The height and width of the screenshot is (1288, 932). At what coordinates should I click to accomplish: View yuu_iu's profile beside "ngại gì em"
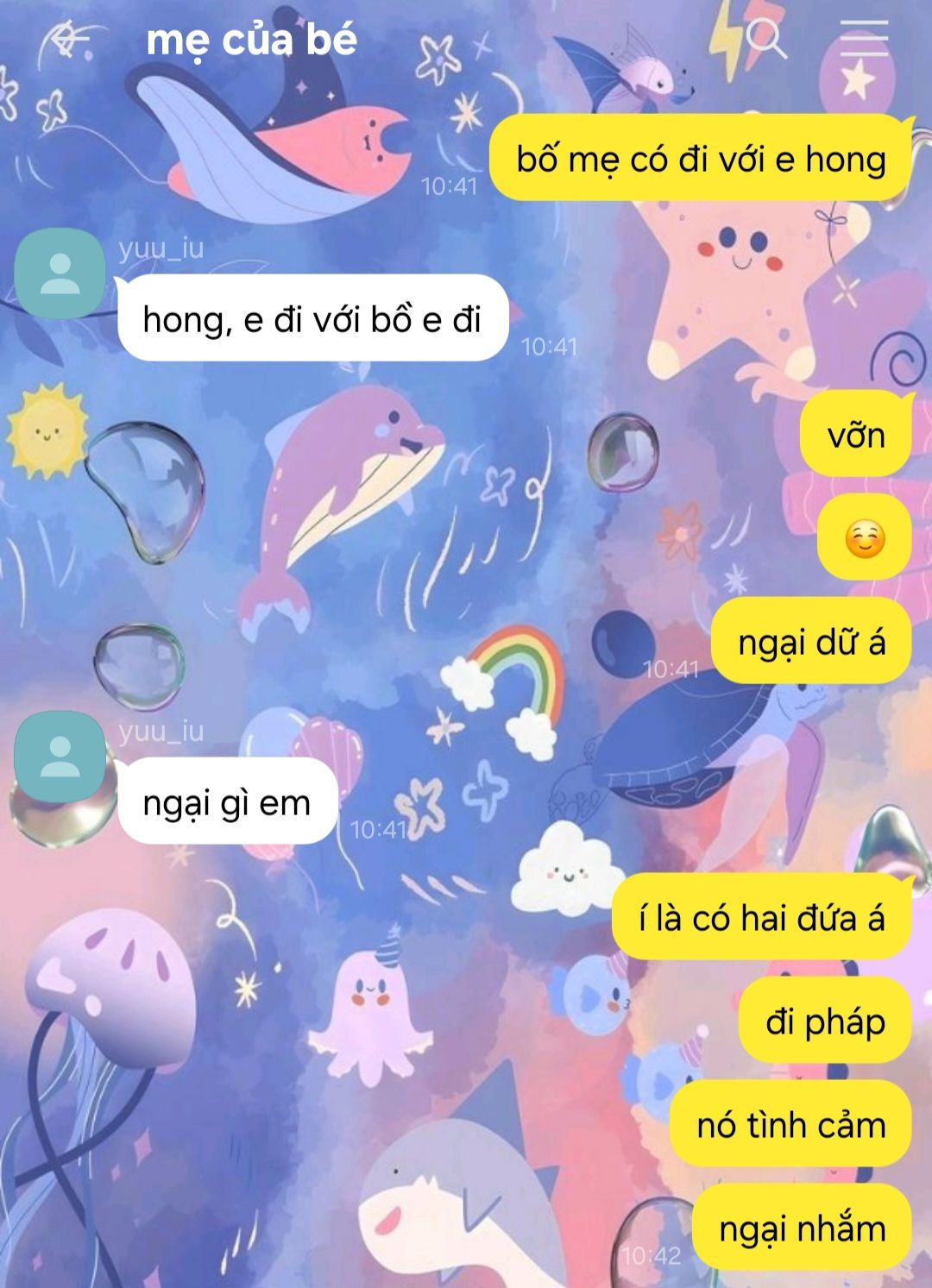pos(60,757)
